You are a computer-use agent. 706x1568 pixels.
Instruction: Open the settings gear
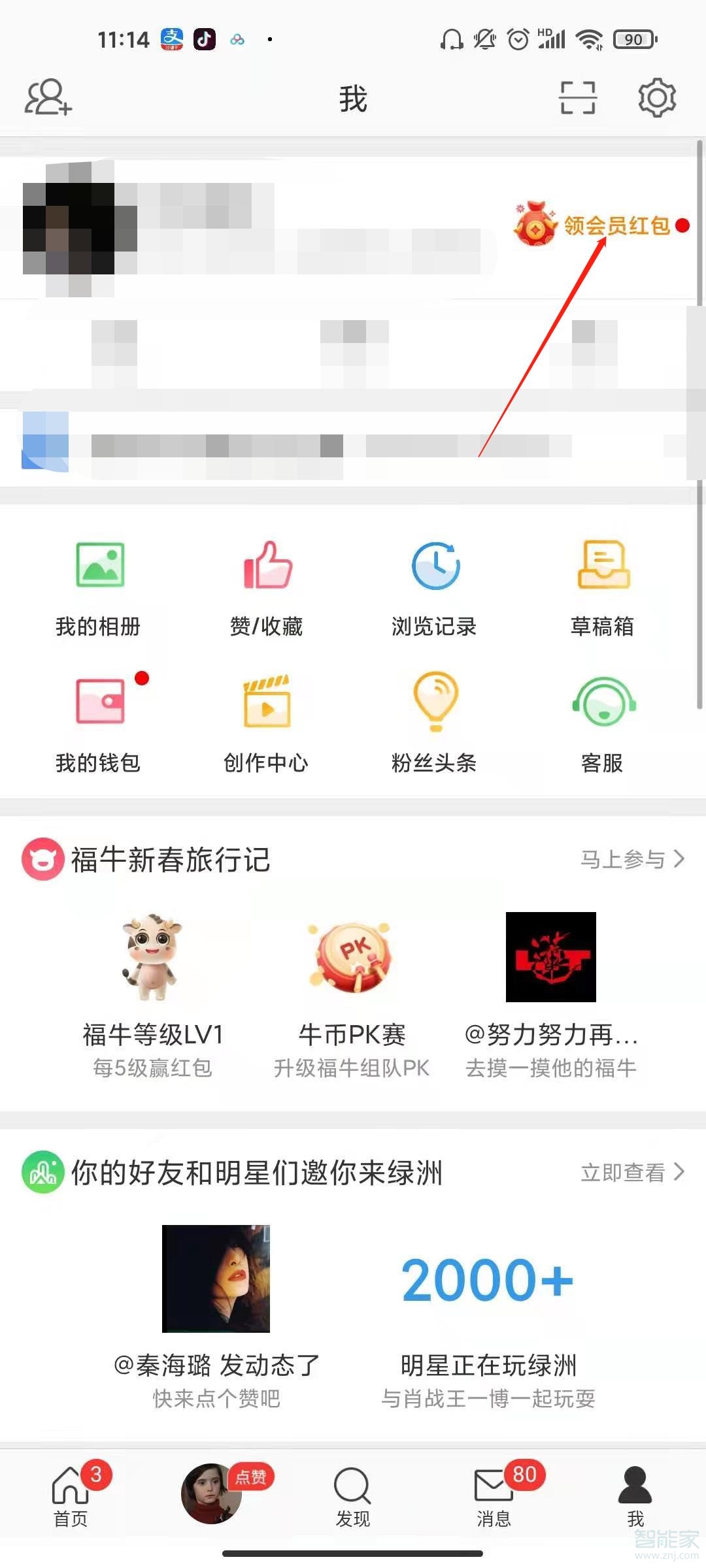[656, 98]
